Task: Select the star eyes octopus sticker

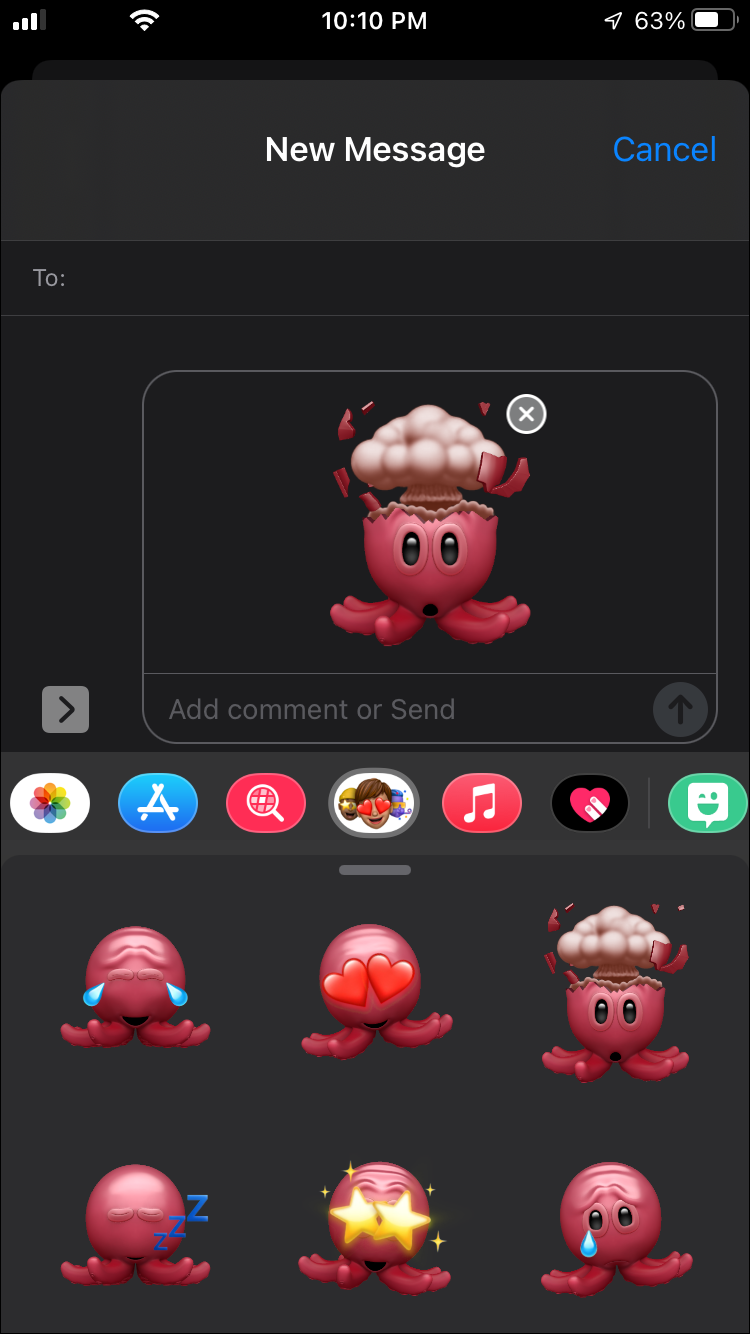Action: coord(374,1226)
